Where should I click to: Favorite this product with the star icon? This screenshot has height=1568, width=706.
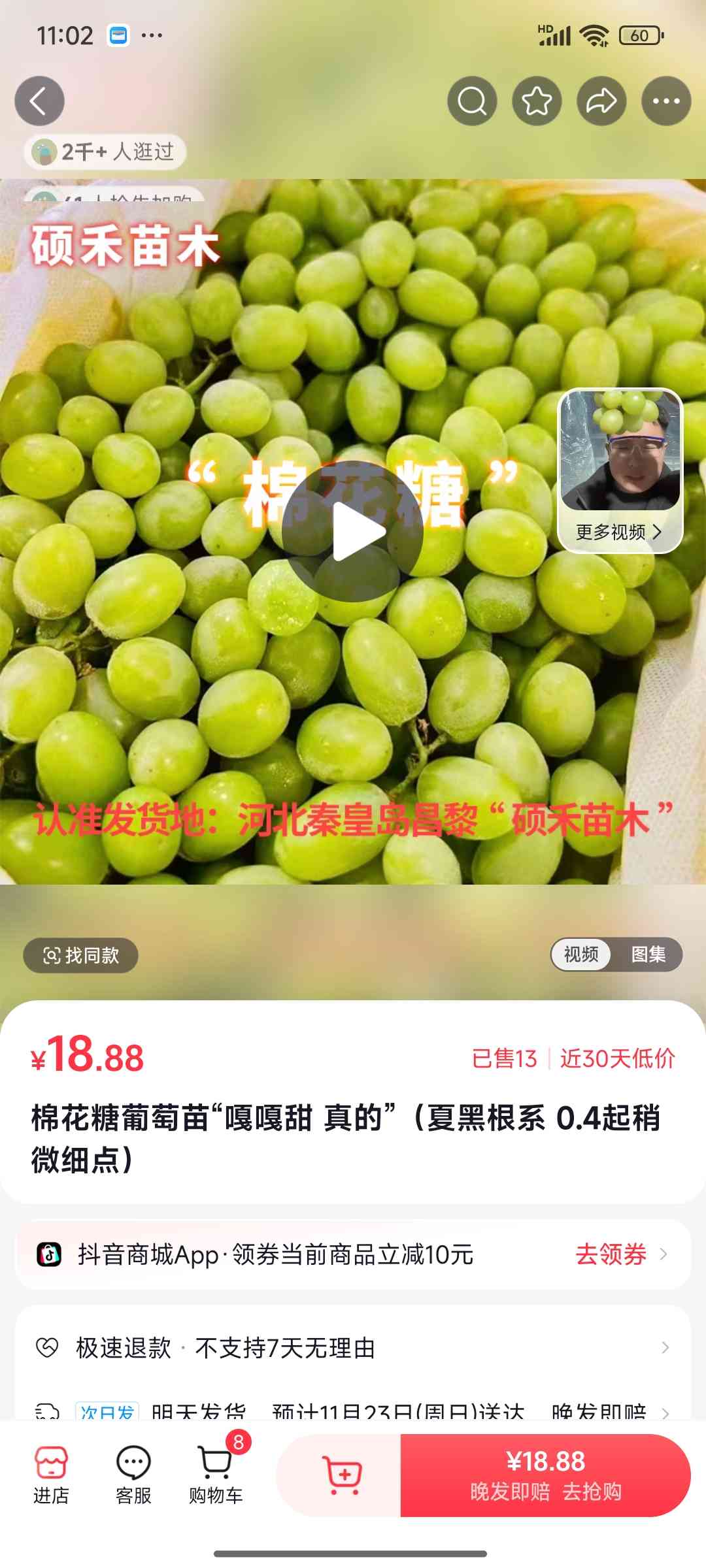pyautogui.click(x=537, y=101)
